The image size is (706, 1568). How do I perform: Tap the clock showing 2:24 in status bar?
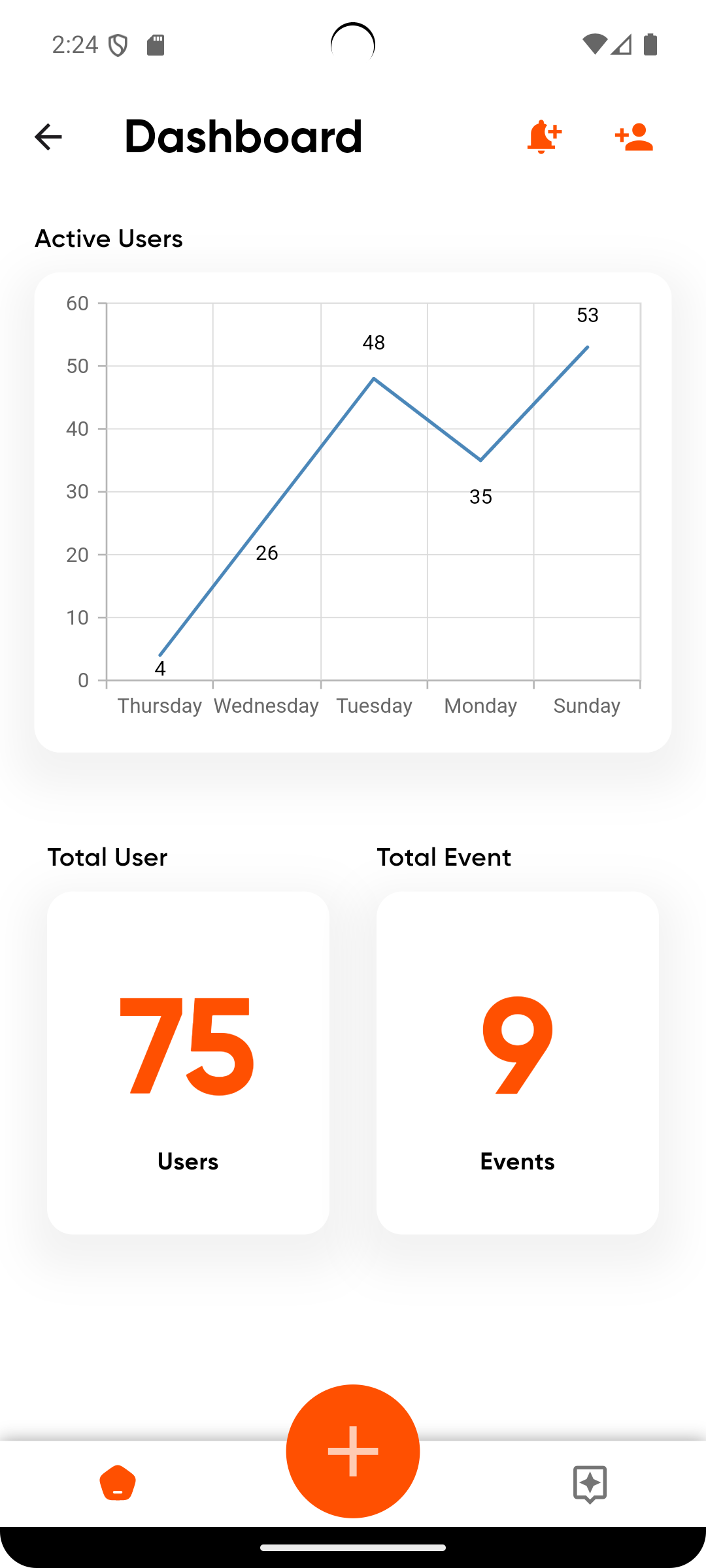coord(75,44)
